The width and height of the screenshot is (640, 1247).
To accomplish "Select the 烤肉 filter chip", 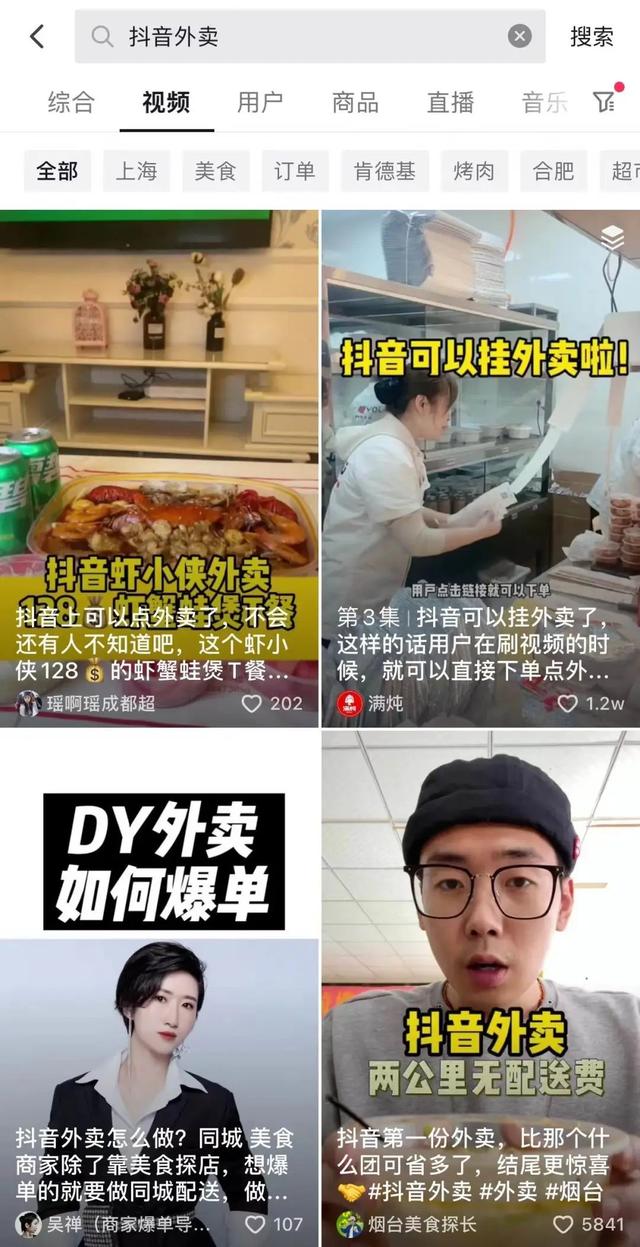I will coord(474,171).
